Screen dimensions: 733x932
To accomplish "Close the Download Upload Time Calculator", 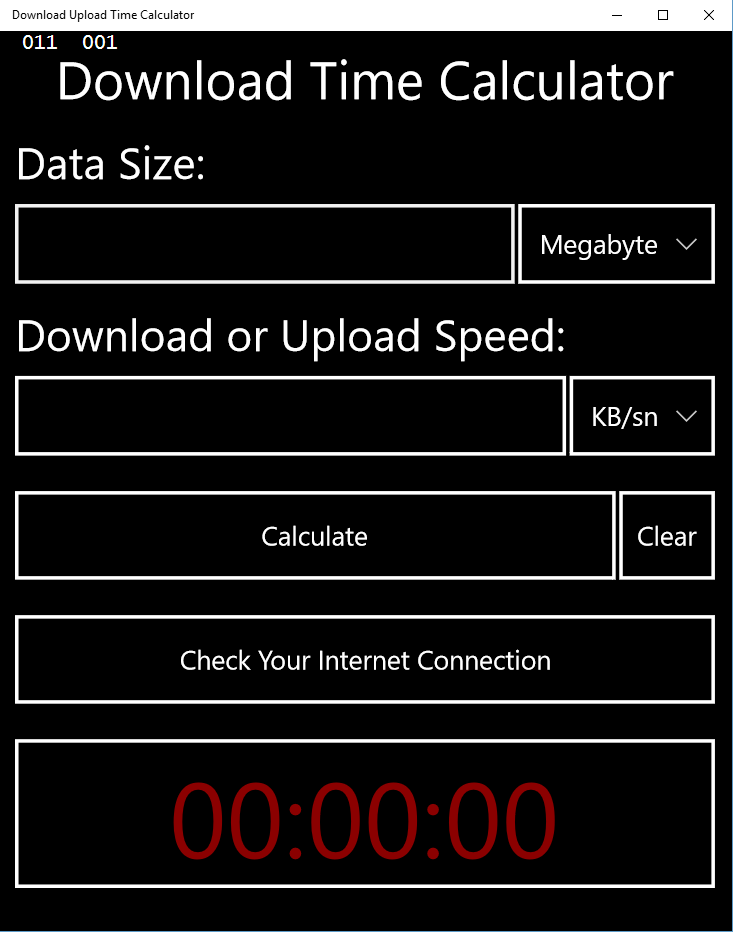I will point(709,15).
